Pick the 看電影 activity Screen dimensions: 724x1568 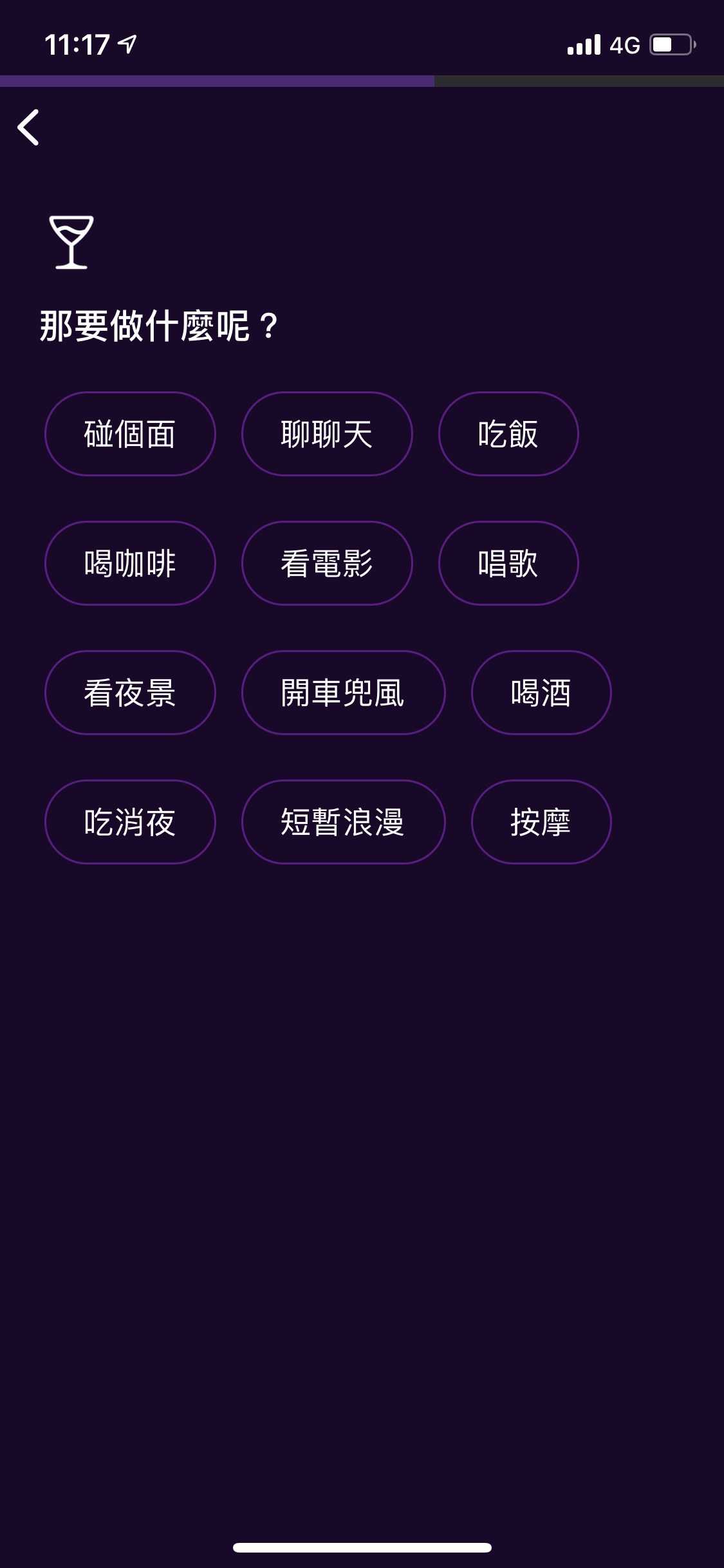tap(326, 563)
